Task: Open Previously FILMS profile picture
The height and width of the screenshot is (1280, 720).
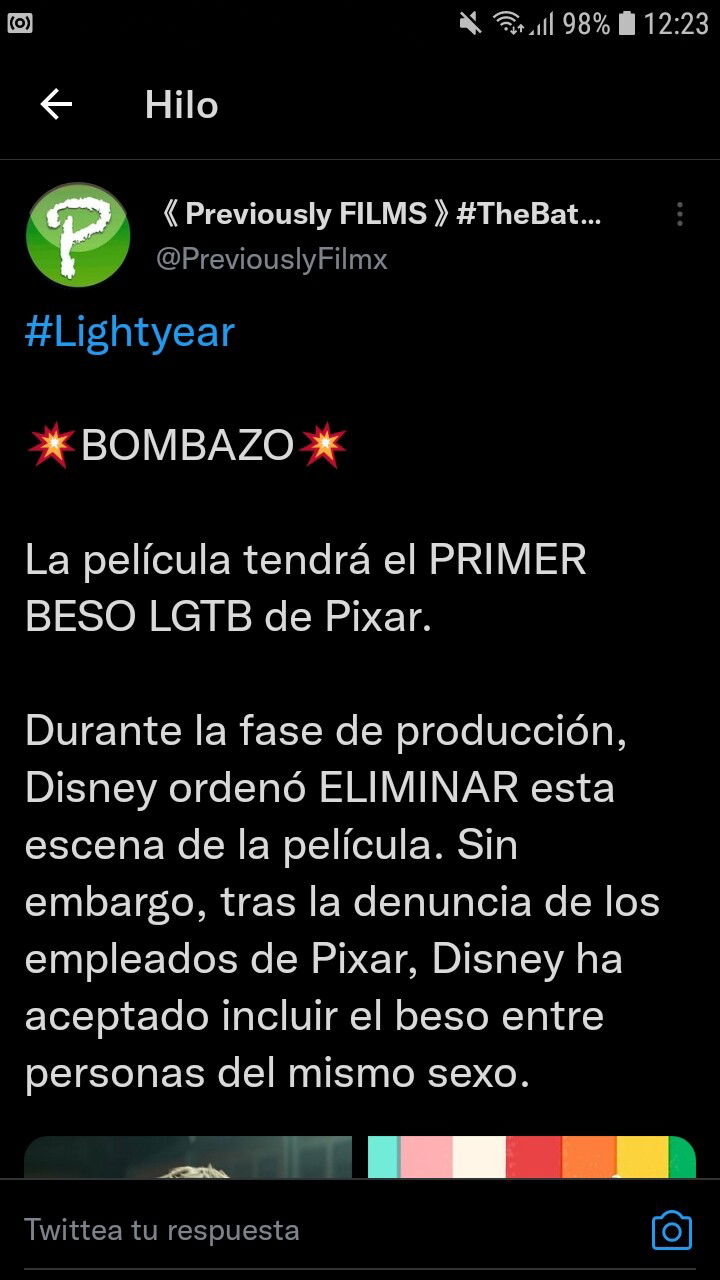Action: click(x=77, y=235)
